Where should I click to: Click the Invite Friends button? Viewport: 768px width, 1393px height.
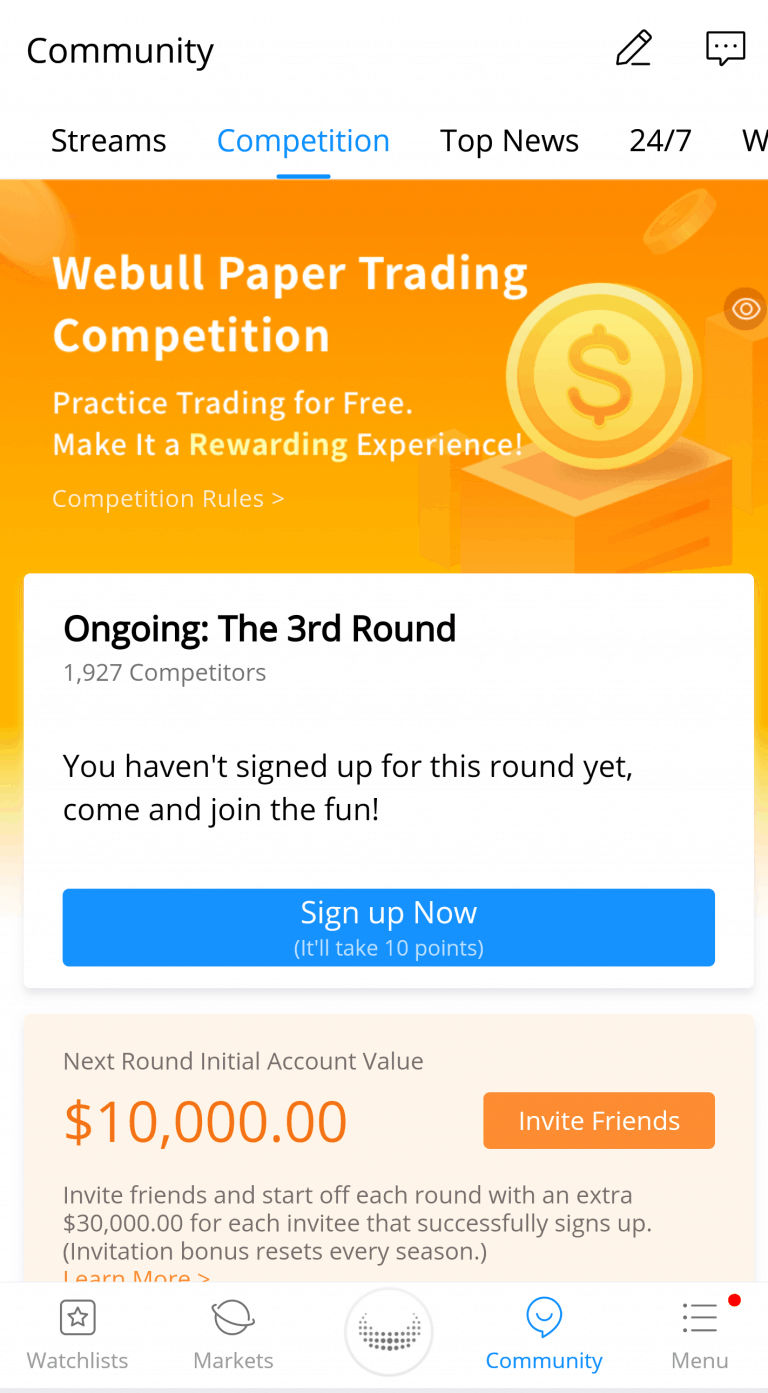coord(598,1120)
